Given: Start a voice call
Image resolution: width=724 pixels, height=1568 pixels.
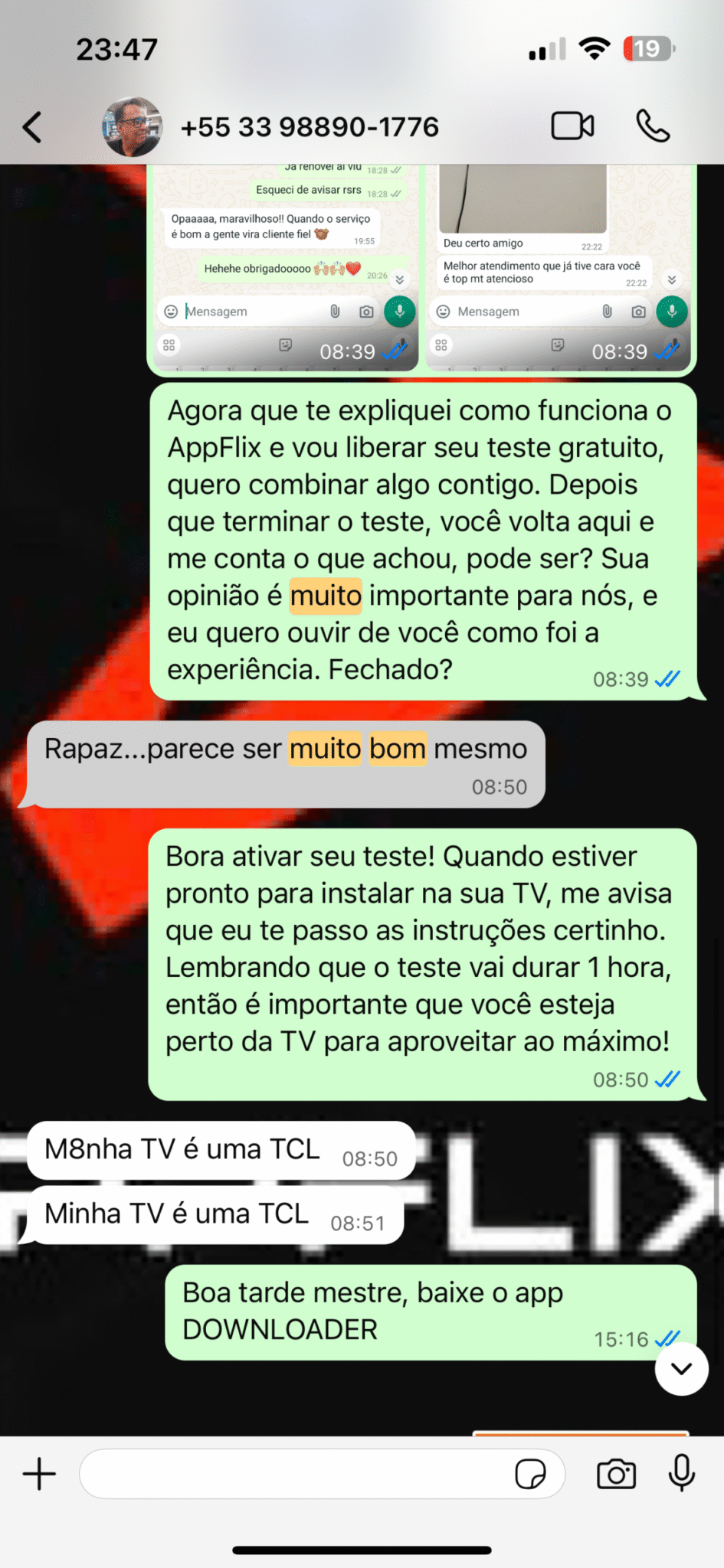Looking at the screenshot, I should click(653, 126).
